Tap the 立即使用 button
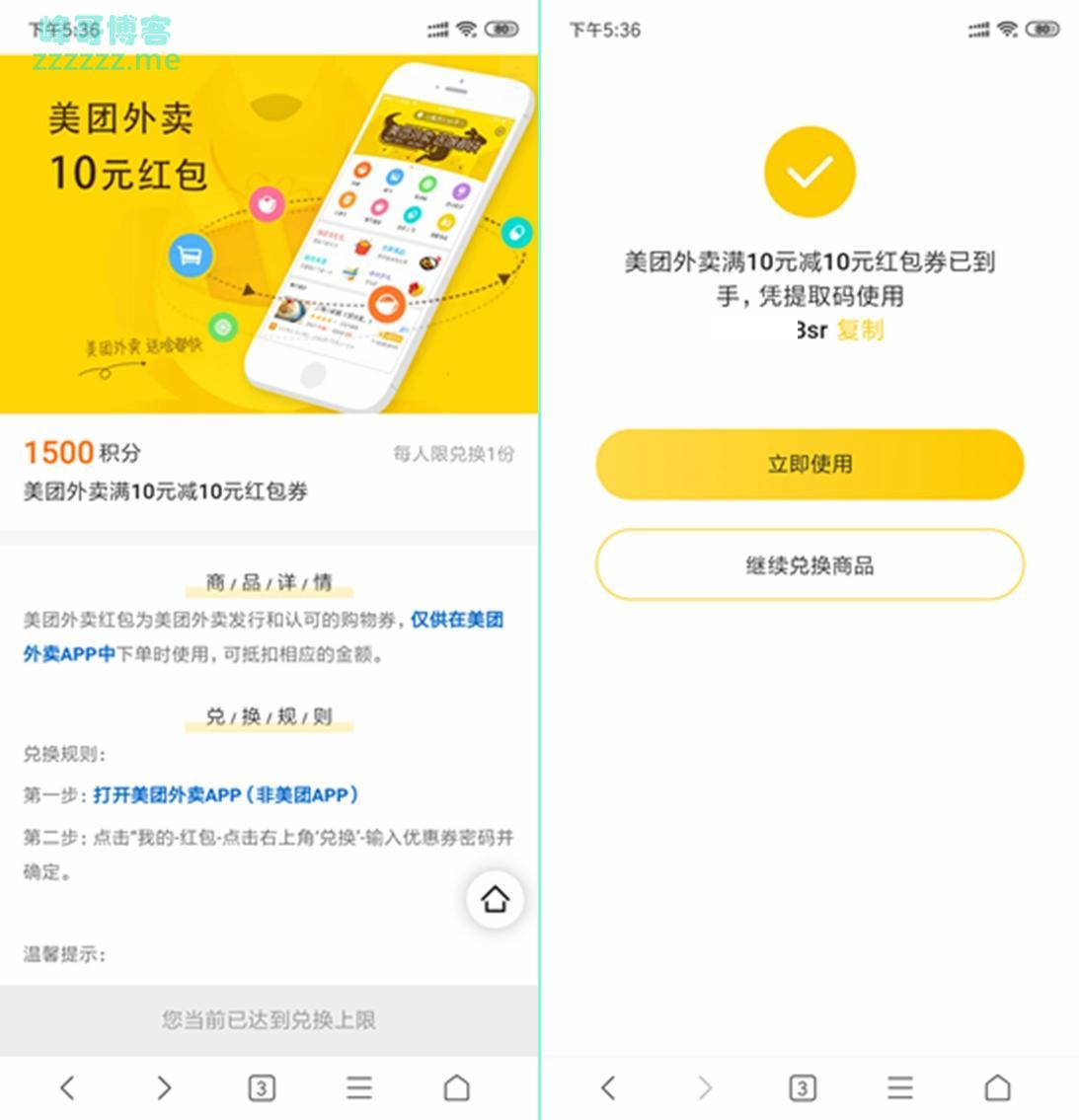Image resolution: width=1079 pixels, height=1120 pixels. pyautogui.click(x=809, y=464)
